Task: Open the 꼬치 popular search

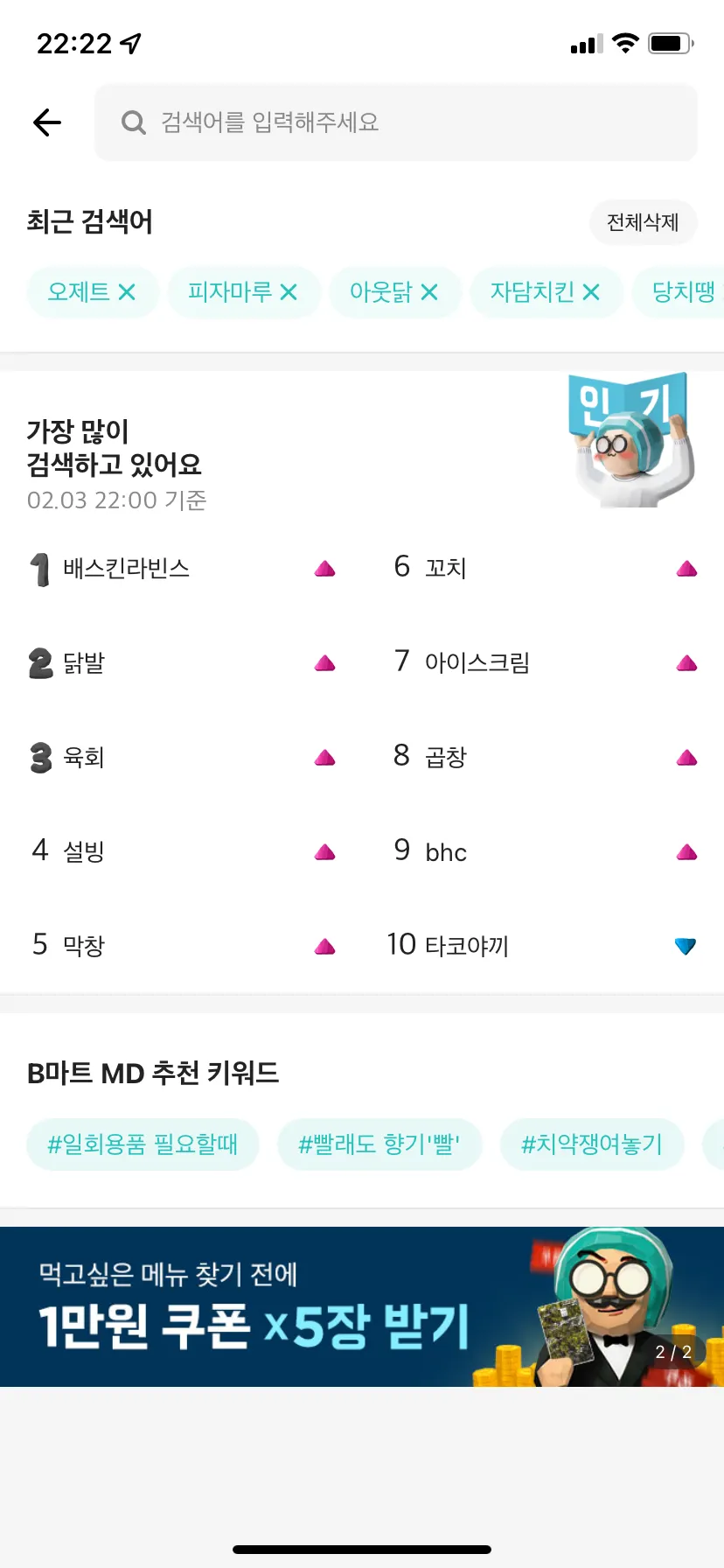Action: tap(446, 569)
